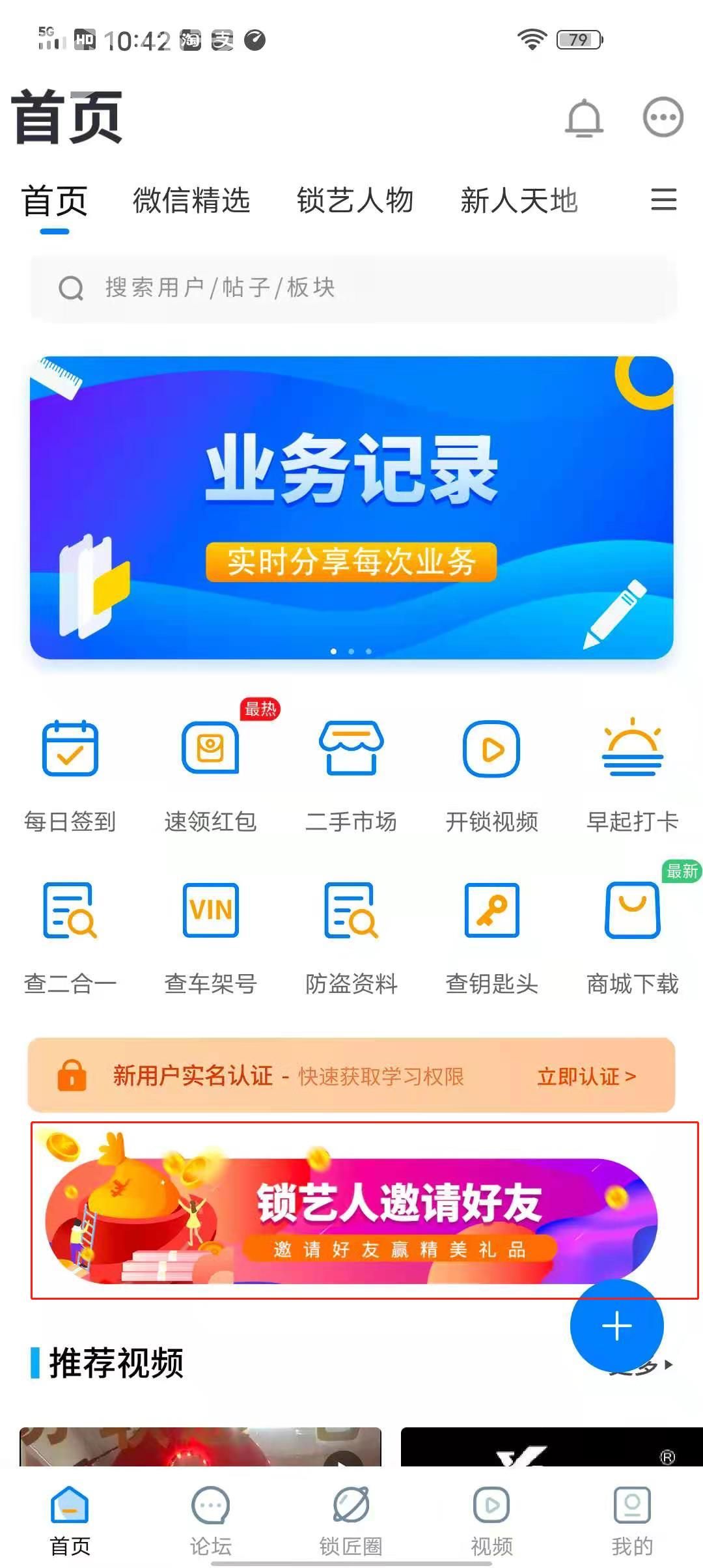Open 商城下载 store download
The height and width of the screenshot is (1568, 703).
(x=632, y=938)
